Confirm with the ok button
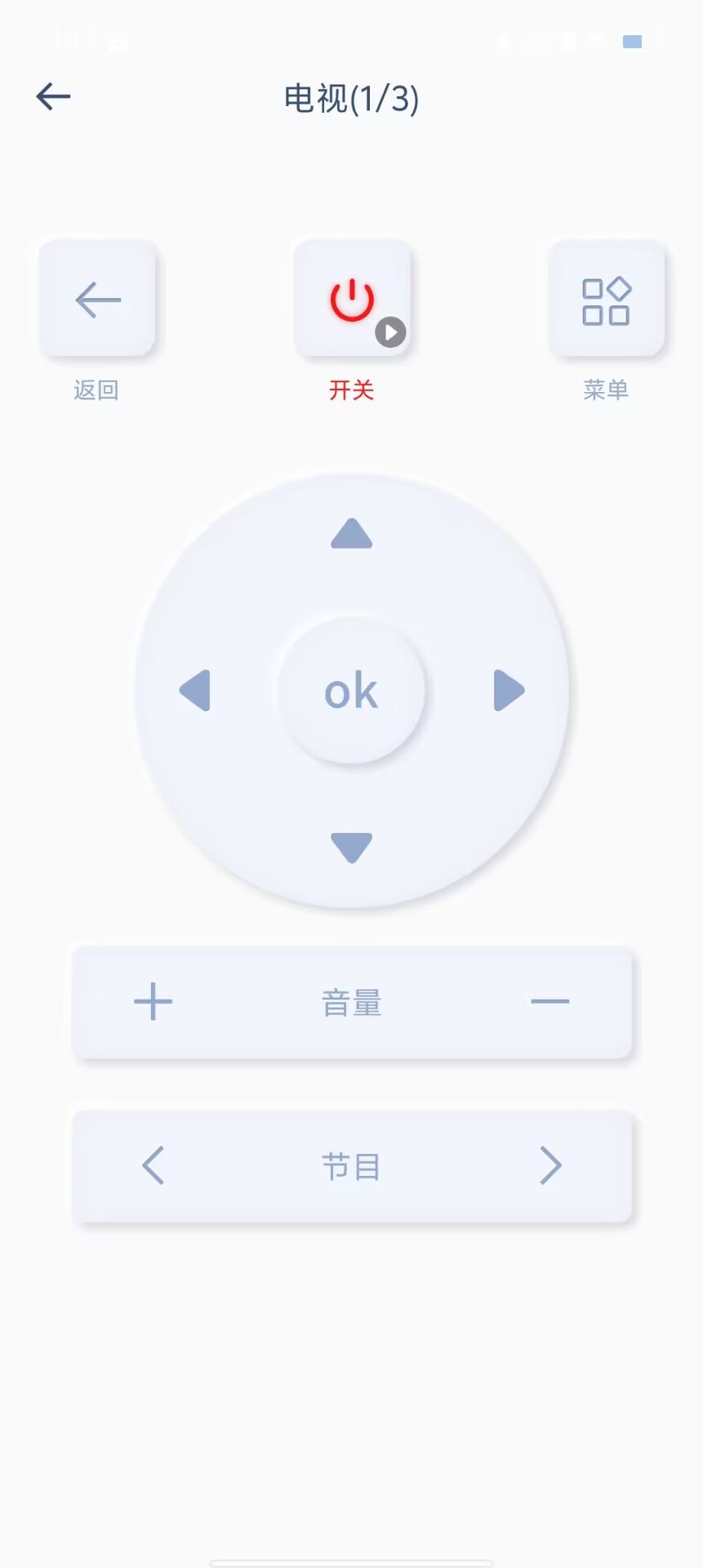 tap(352, 692)
